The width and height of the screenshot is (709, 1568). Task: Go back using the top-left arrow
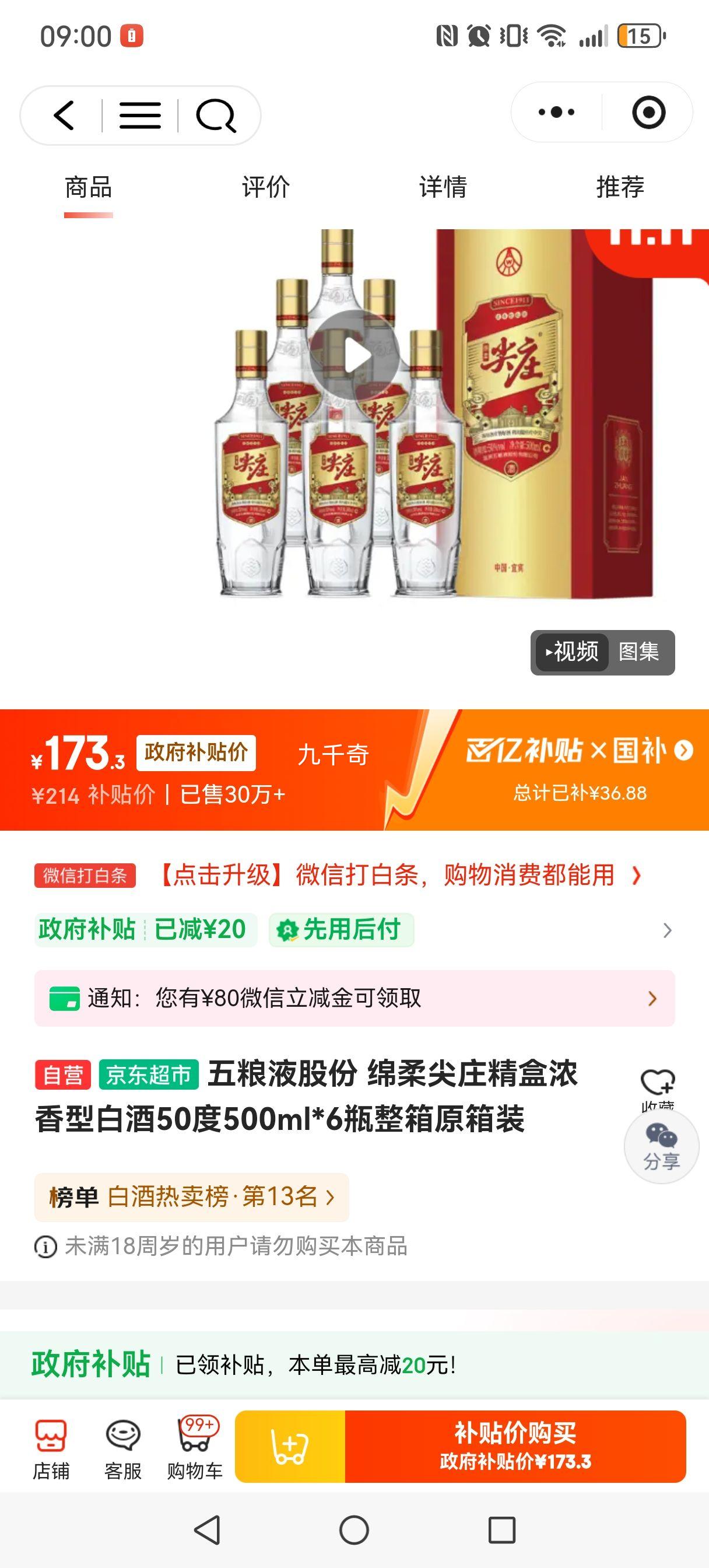64,115
